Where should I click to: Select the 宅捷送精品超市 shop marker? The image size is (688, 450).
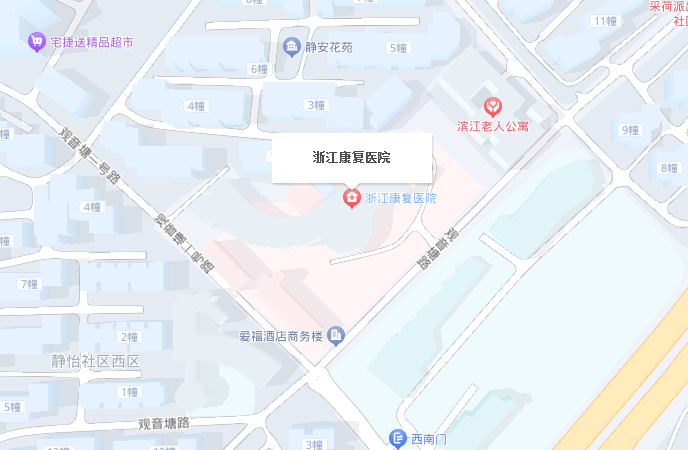(x=37, y=43)
